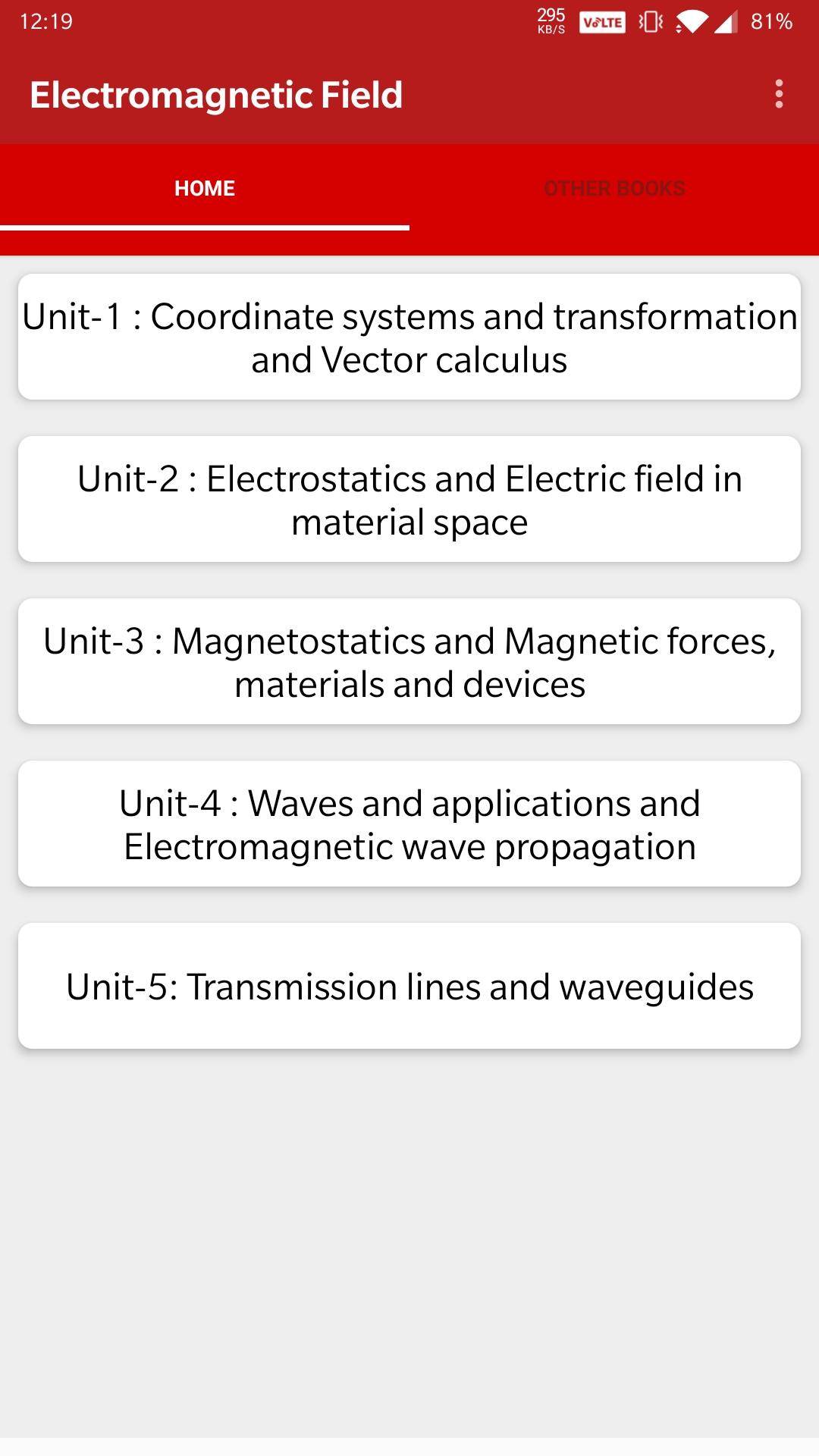
Task: Open Unit-1 Coordinate systems and Vector calculus
Action: [409, 337]
